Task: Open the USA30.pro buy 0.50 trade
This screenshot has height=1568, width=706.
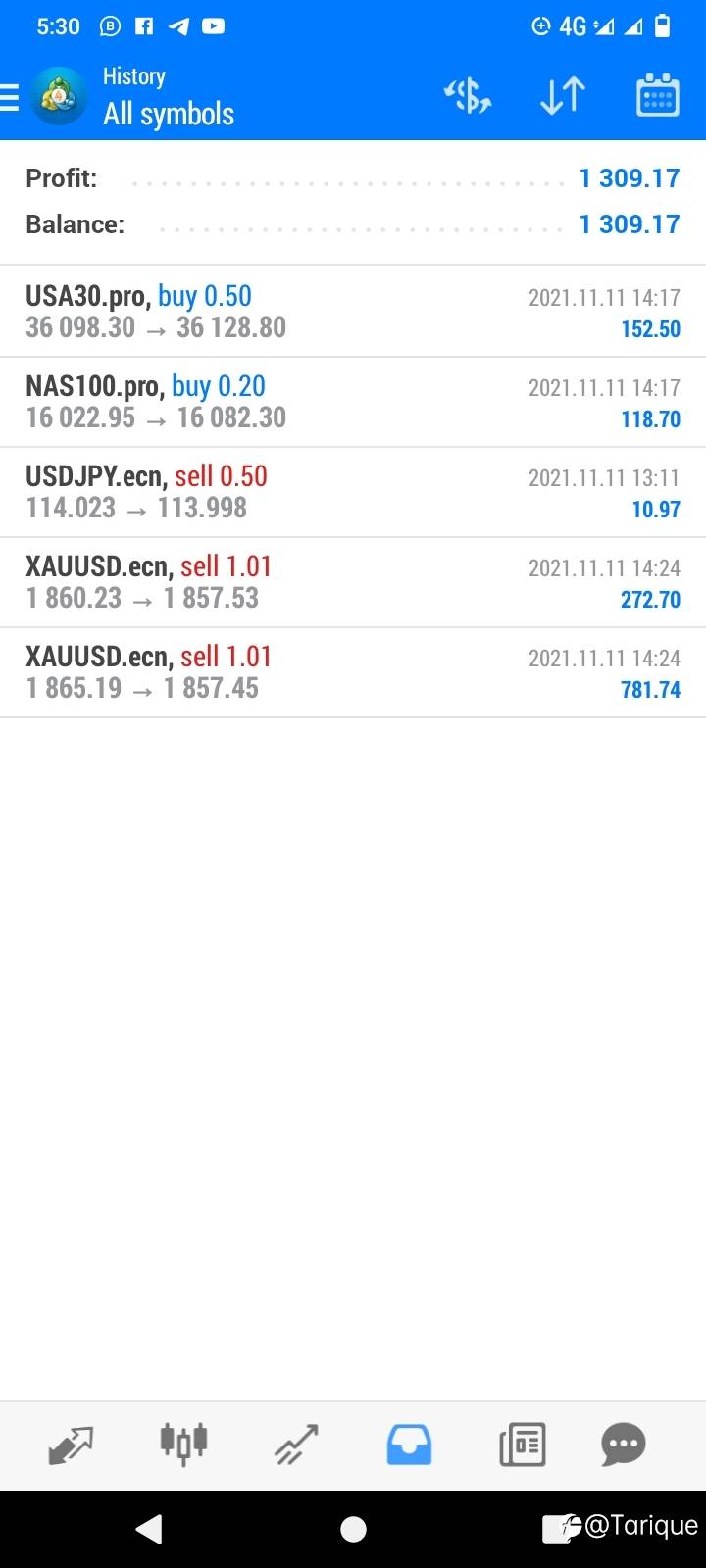Action: (x=353, y=312)
